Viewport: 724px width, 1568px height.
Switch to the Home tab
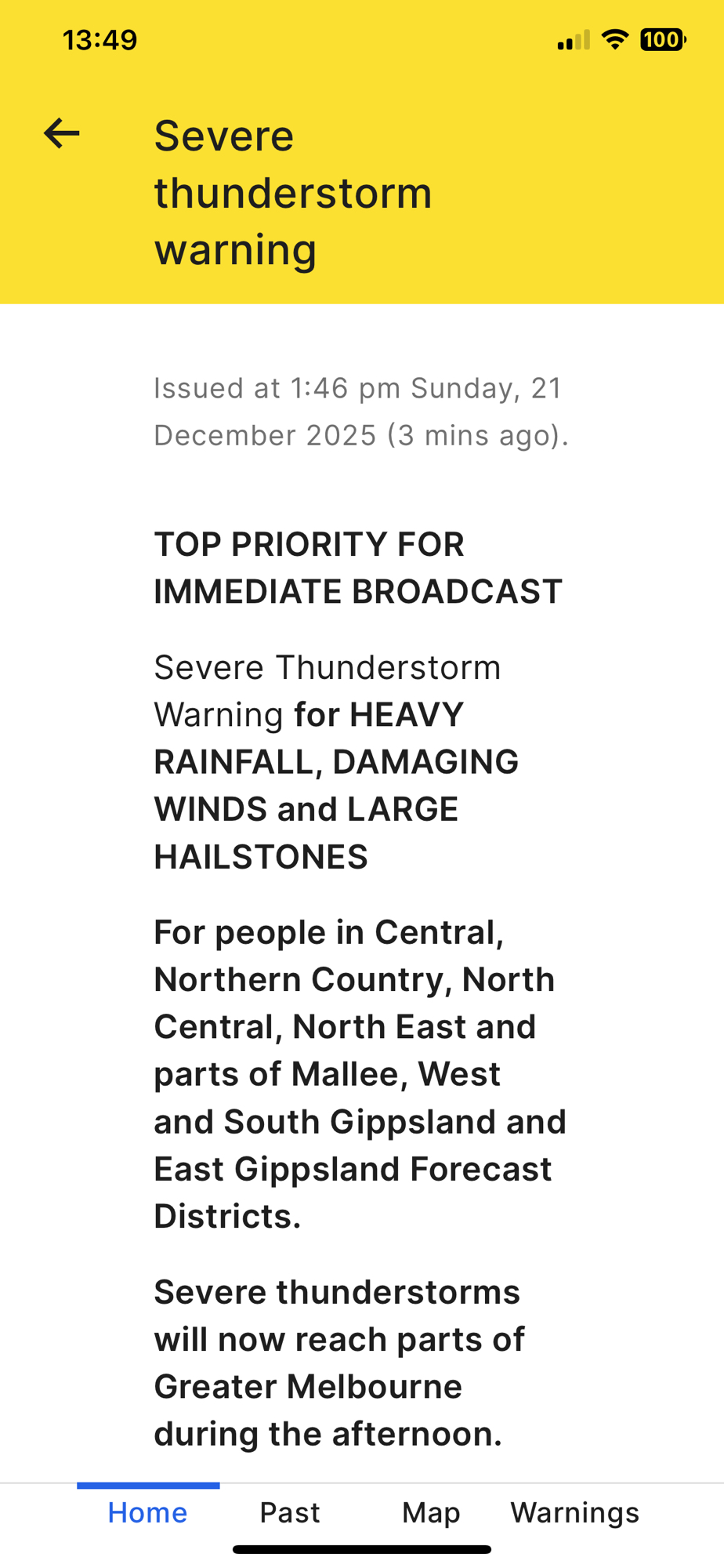(x=147, y=1512)
